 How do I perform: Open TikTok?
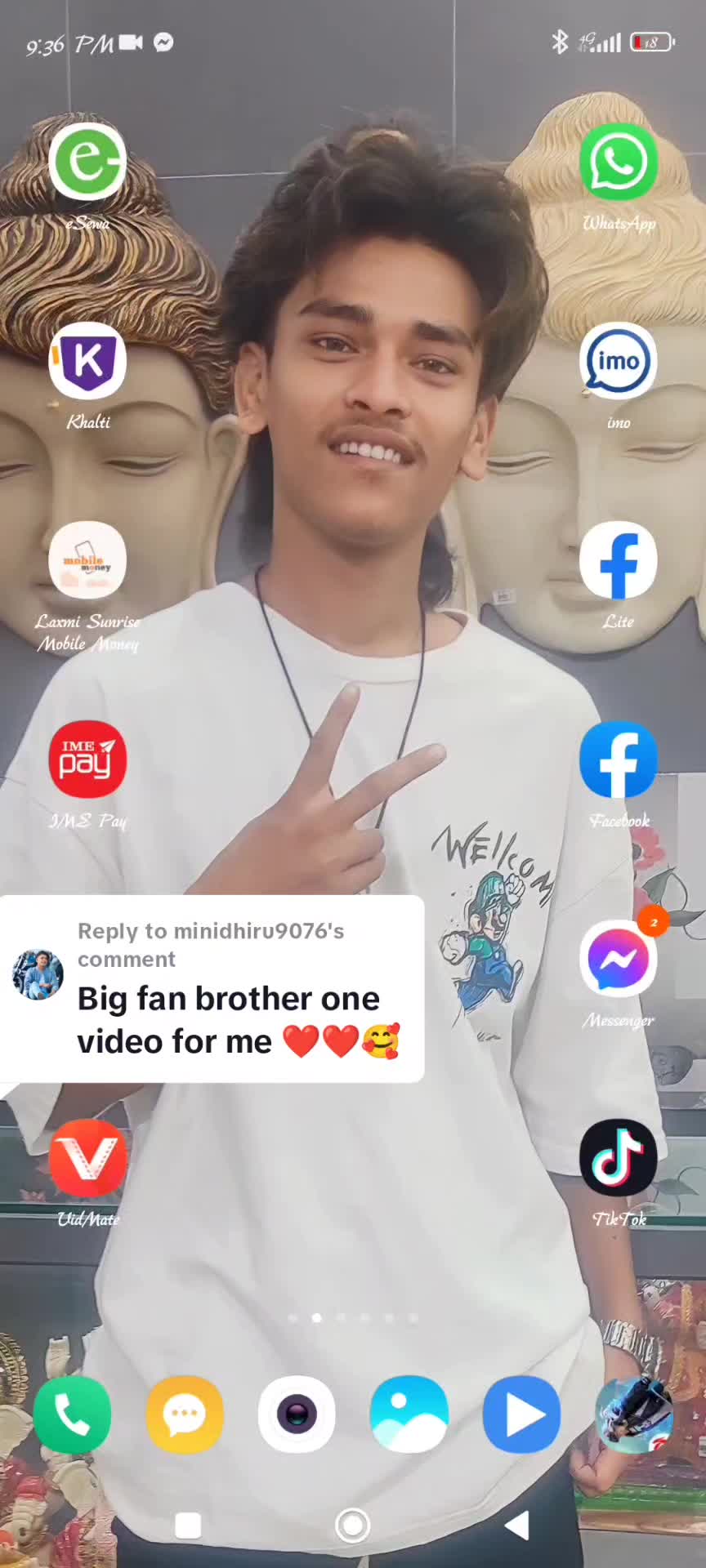619,1158
